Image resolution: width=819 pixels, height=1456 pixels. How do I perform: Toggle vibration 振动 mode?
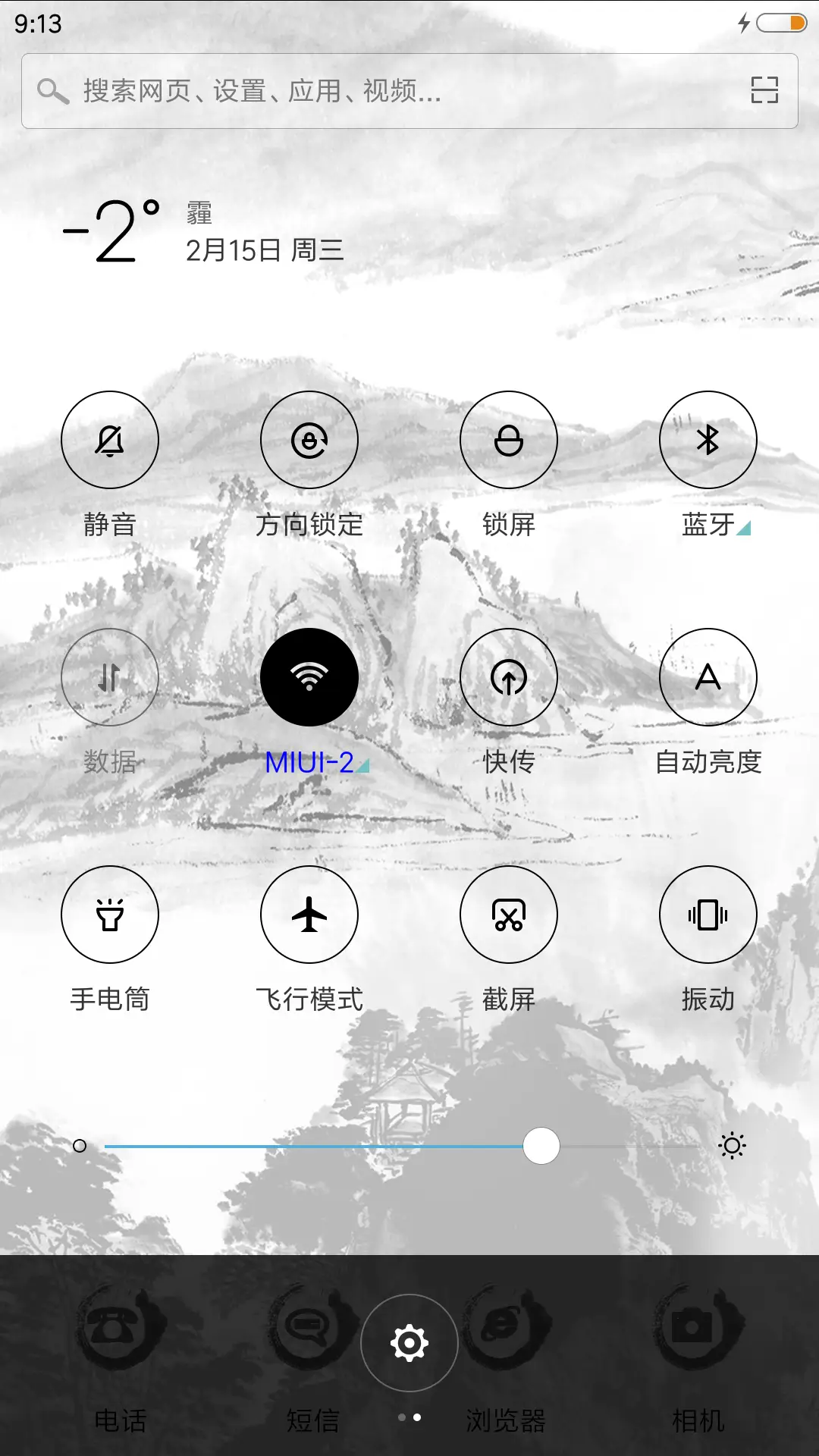708,915
